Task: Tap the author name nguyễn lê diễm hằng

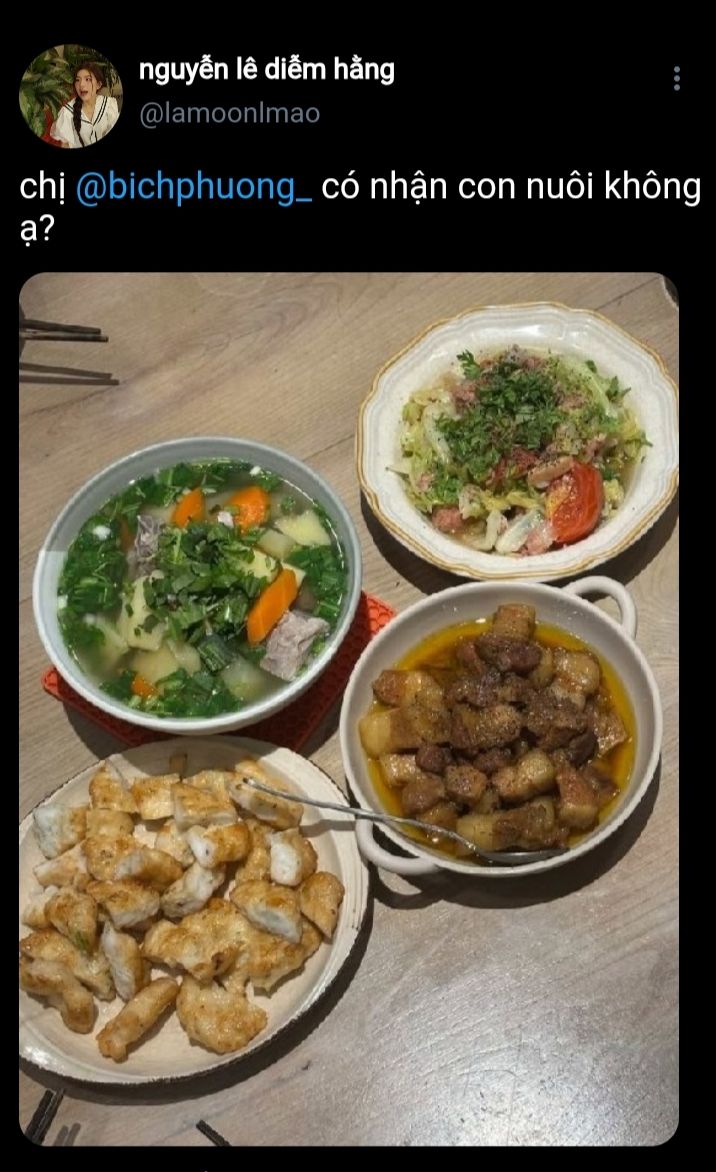Action: pyautogui.click(x=266, y=70)
